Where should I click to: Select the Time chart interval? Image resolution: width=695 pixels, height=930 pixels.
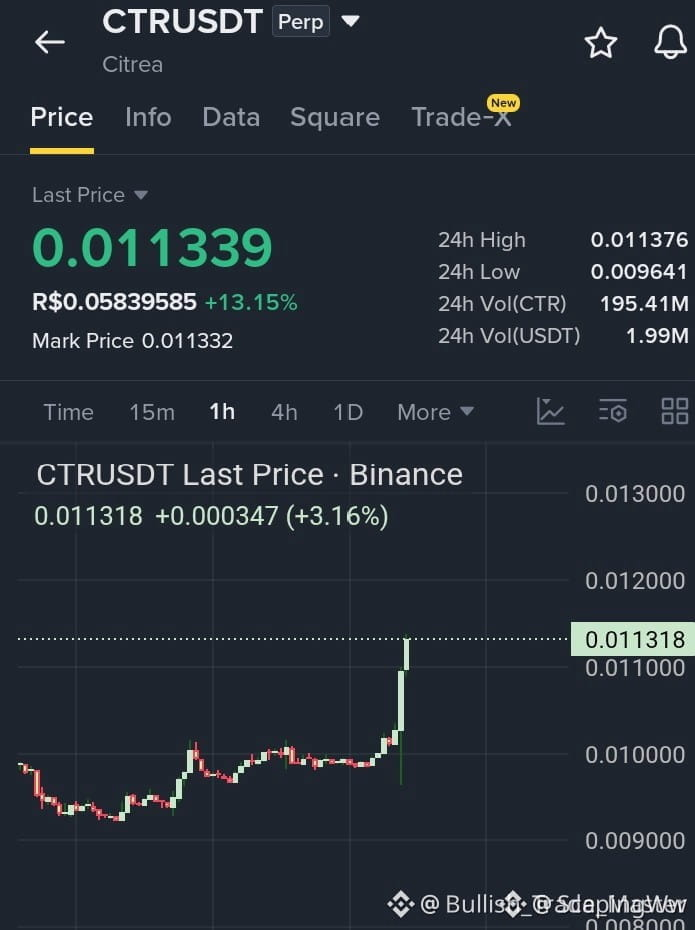(x=69, y=412)
